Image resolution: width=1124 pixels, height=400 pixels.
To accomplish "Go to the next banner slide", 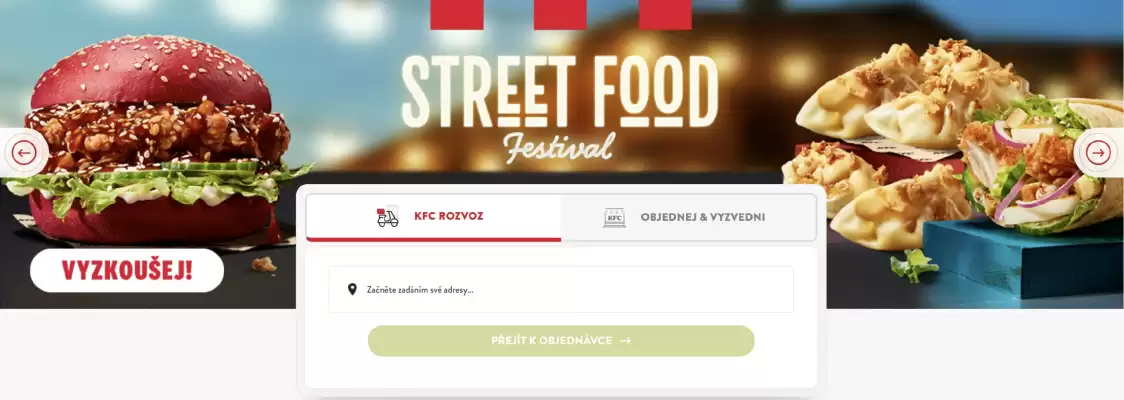I will pos(1098,153).
